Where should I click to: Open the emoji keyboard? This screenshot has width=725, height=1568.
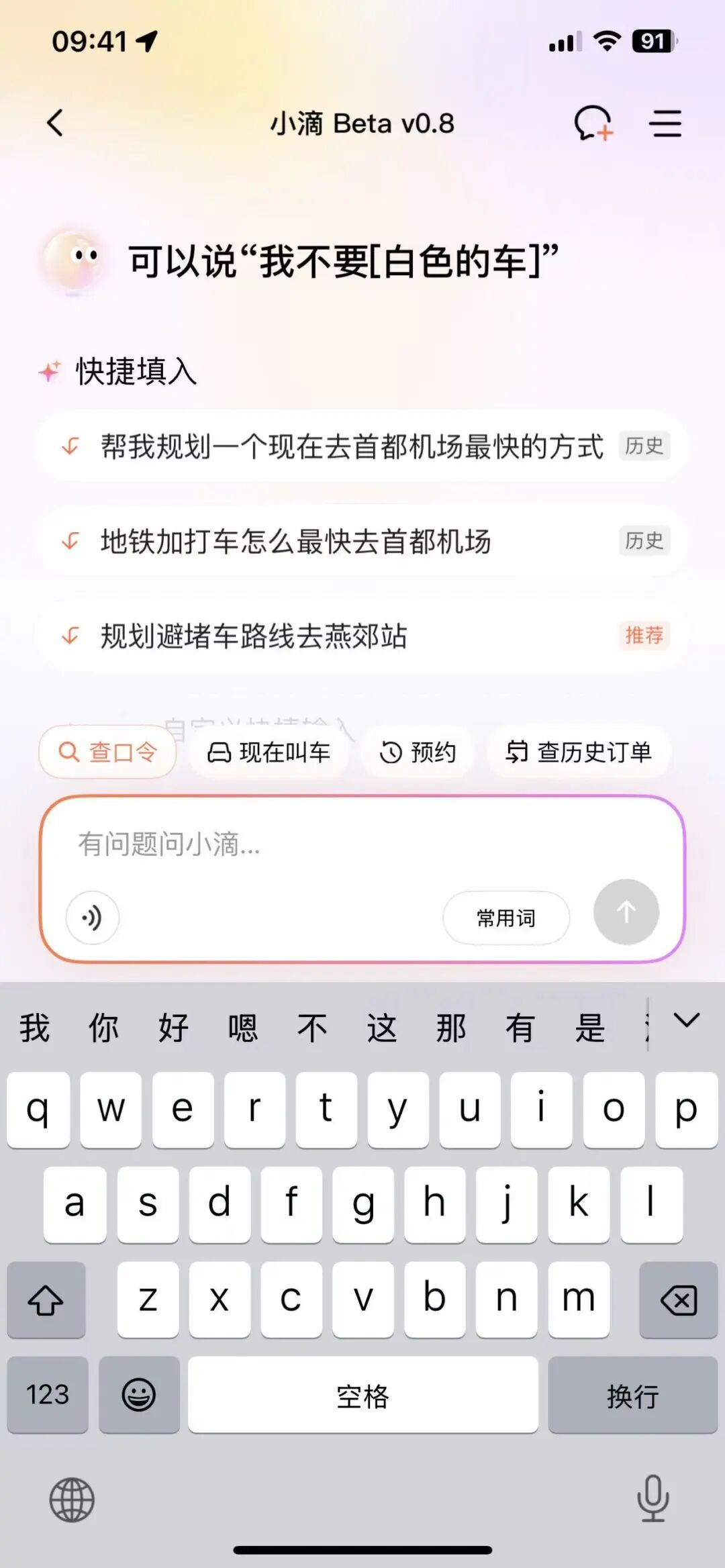click(139, 1395)
